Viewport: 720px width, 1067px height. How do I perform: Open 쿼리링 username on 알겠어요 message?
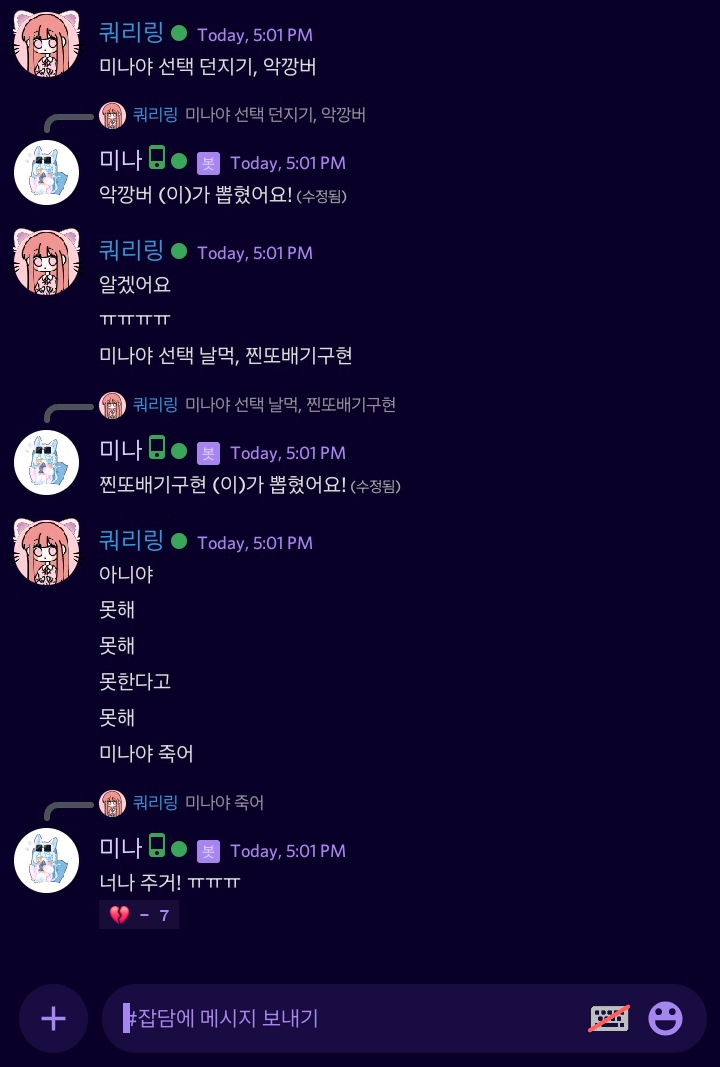click(x=131, y=251)
